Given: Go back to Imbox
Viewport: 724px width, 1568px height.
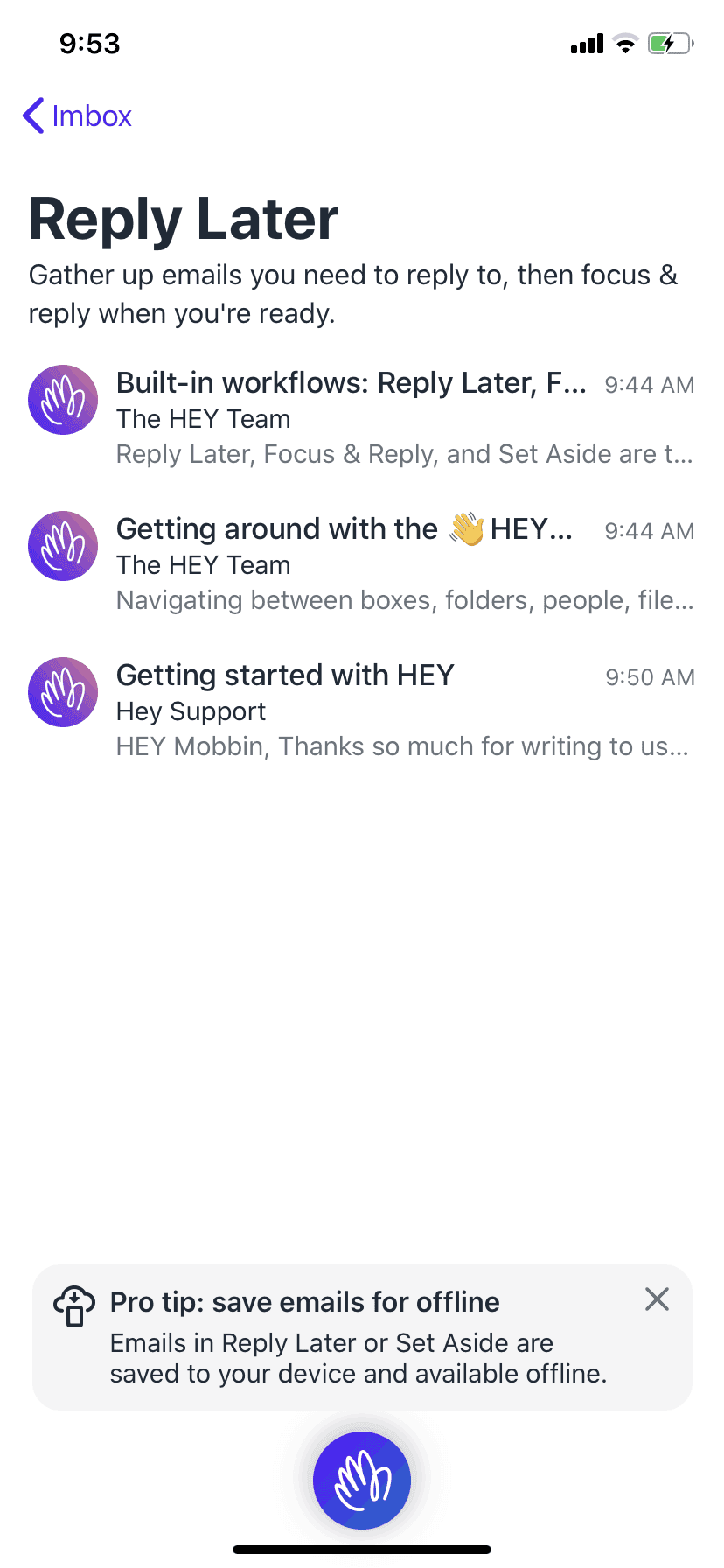Looking at the screenshot, I should (x=78, y=115).
